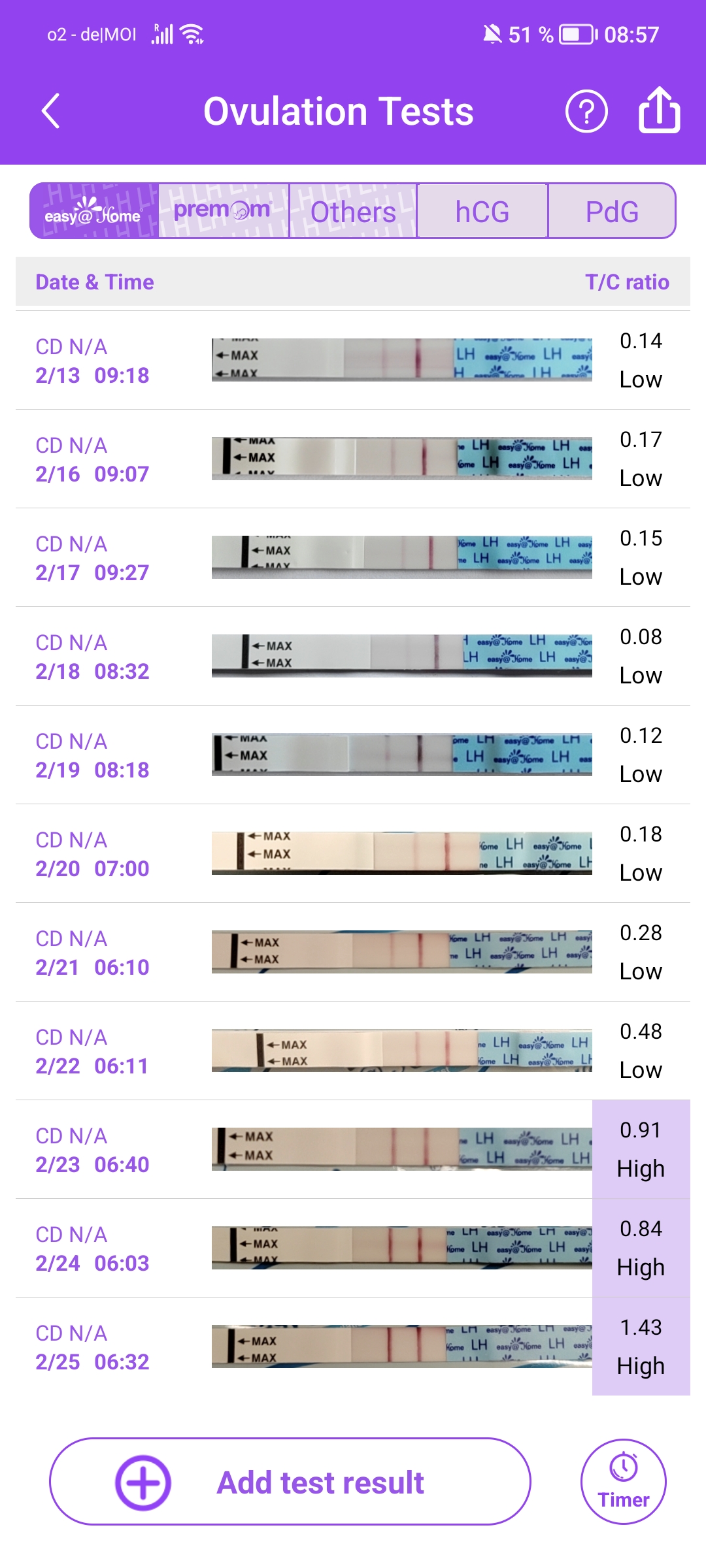
Task: Select the 2/20 07:00 test row
Action: [x=353, y=854]
